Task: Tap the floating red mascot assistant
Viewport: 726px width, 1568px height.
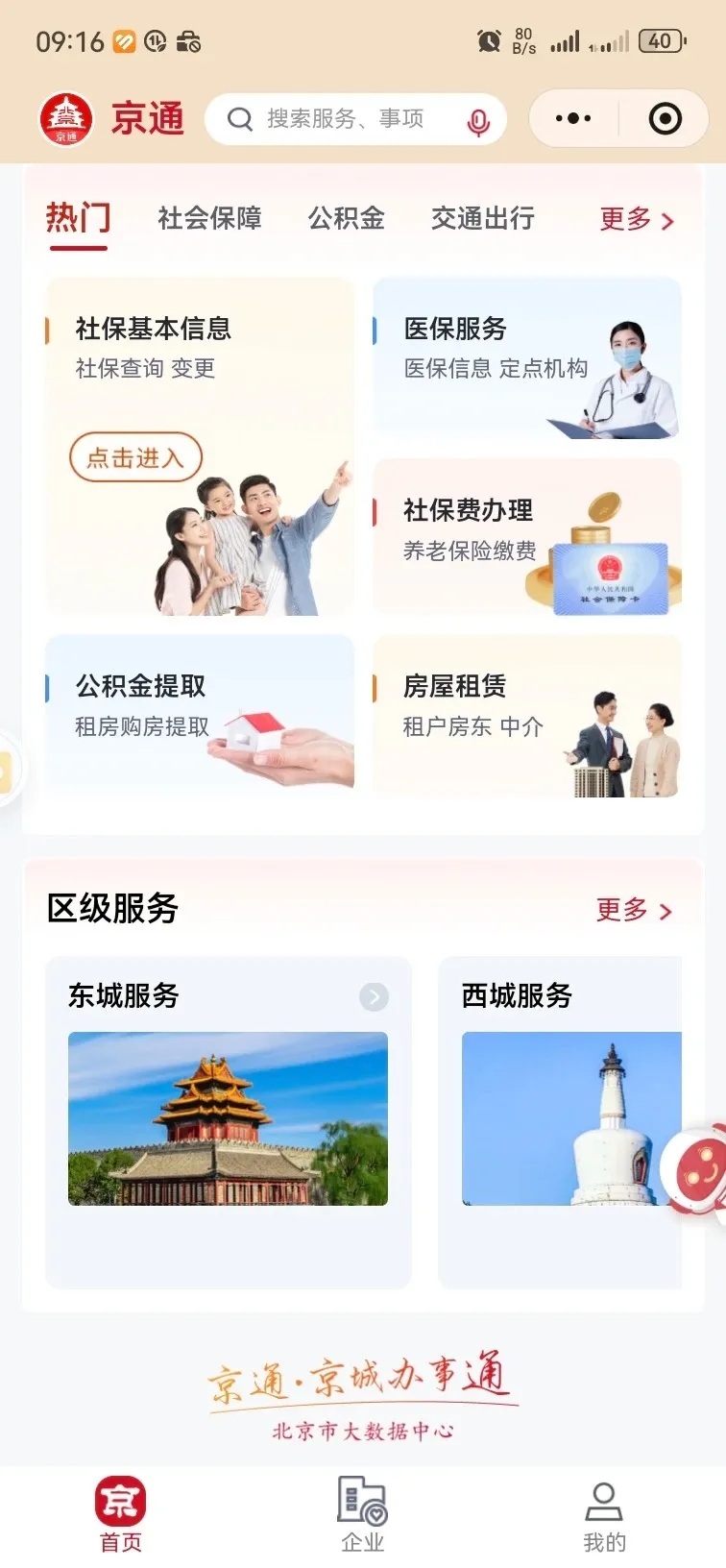Action: [703, 1168]
